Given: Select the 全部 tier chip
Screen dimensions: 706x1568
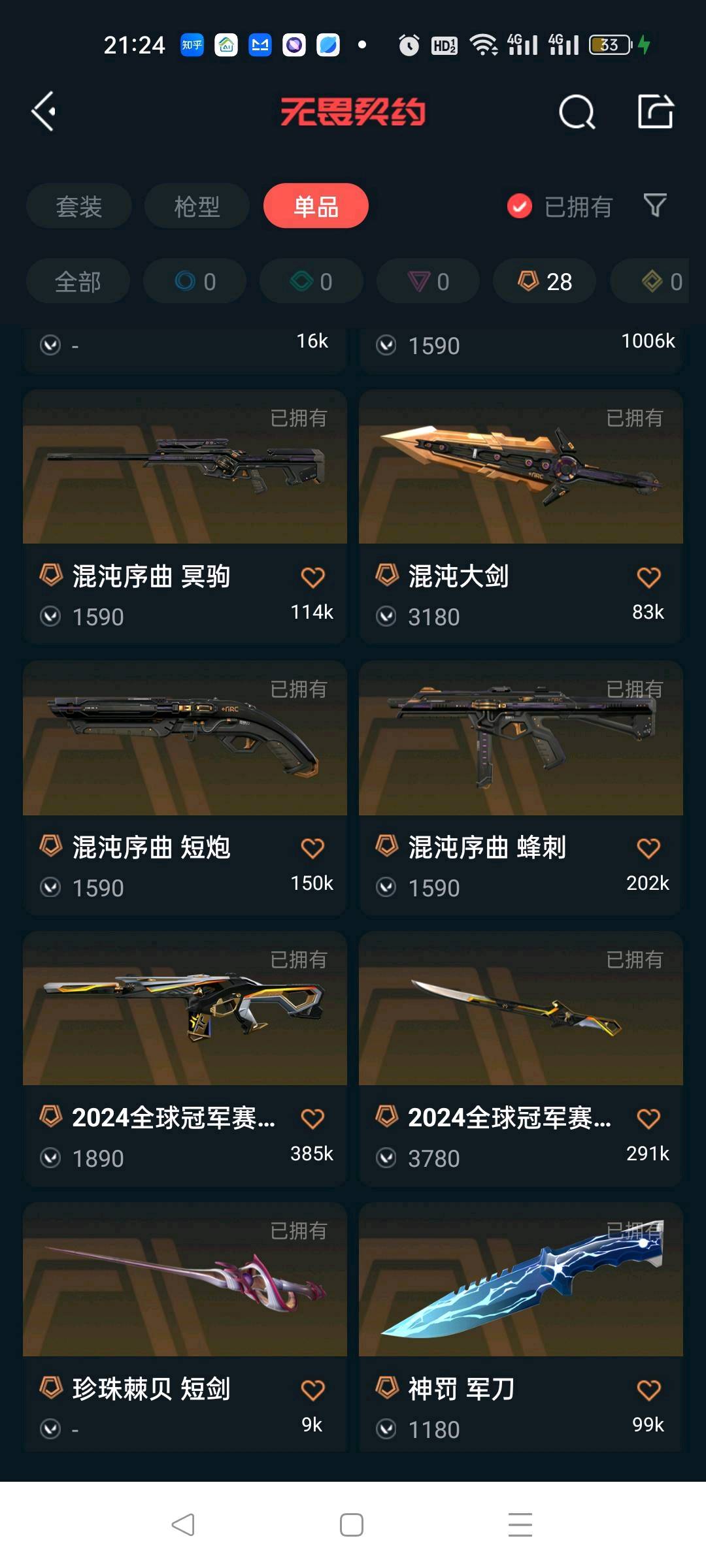Looking at the screenshot, I should click(x=78, y=282).
